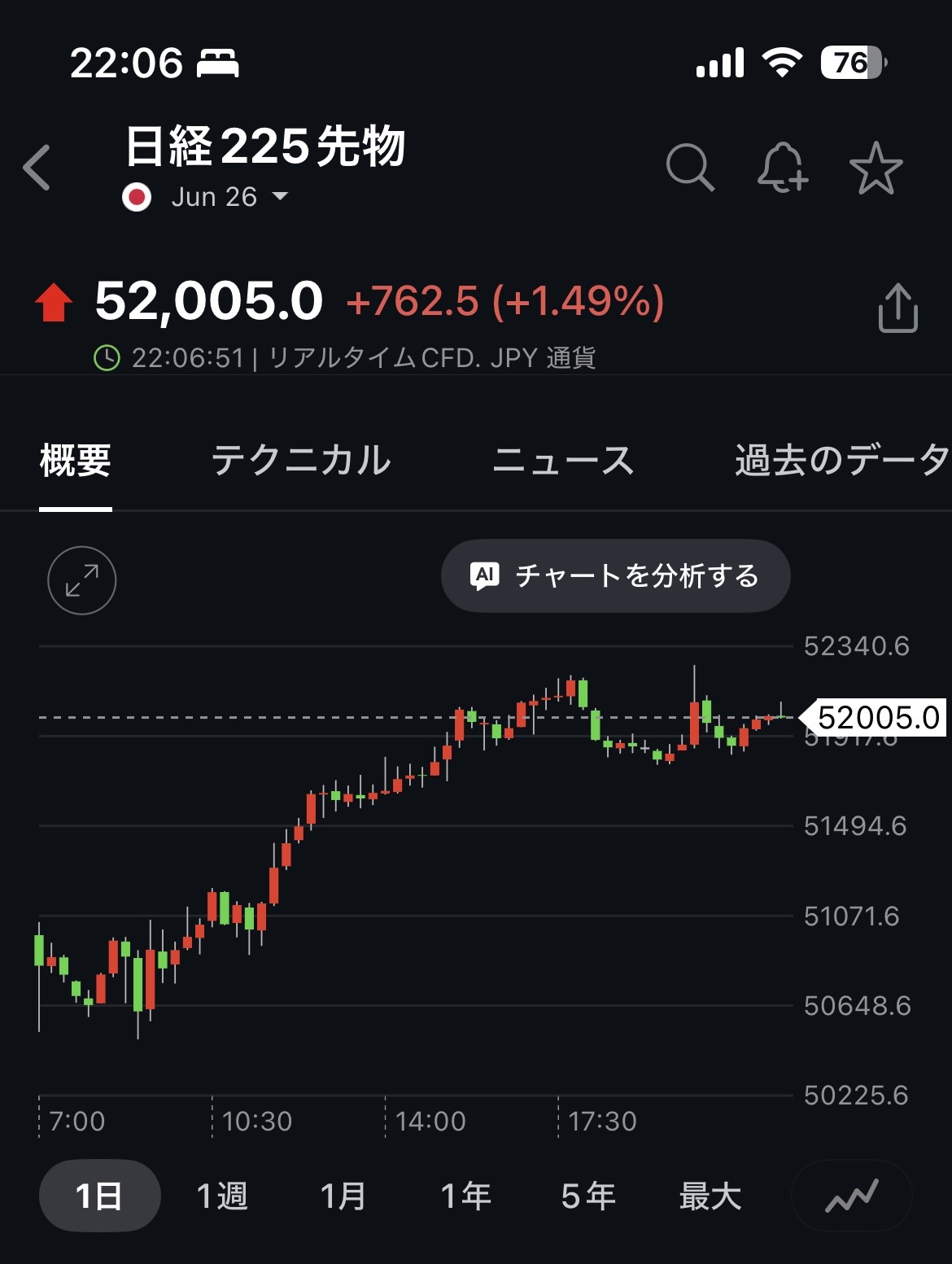
Task: Open the ニュース tab
Action: (x=563, y=461)
